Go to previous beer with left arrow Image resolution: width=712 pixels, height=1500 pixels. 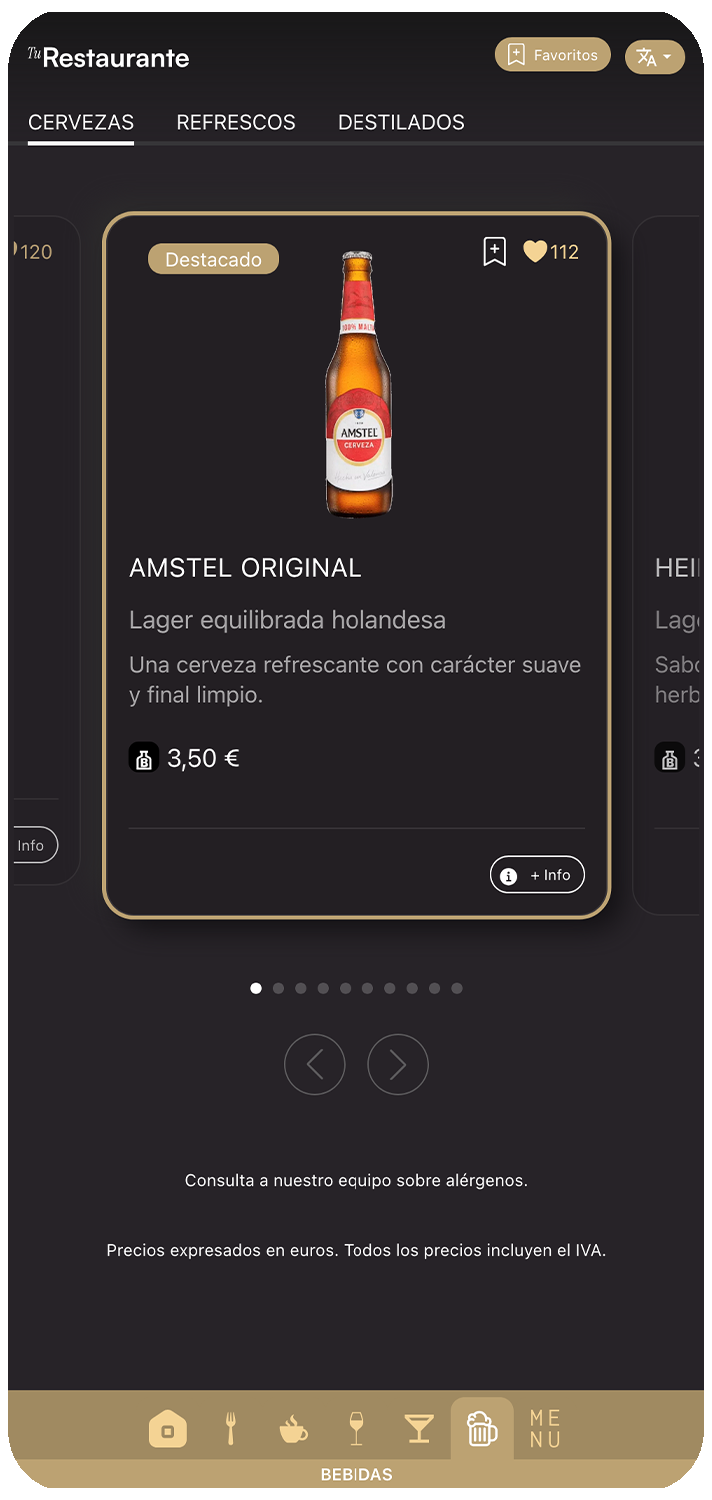tap(315, 1064)
